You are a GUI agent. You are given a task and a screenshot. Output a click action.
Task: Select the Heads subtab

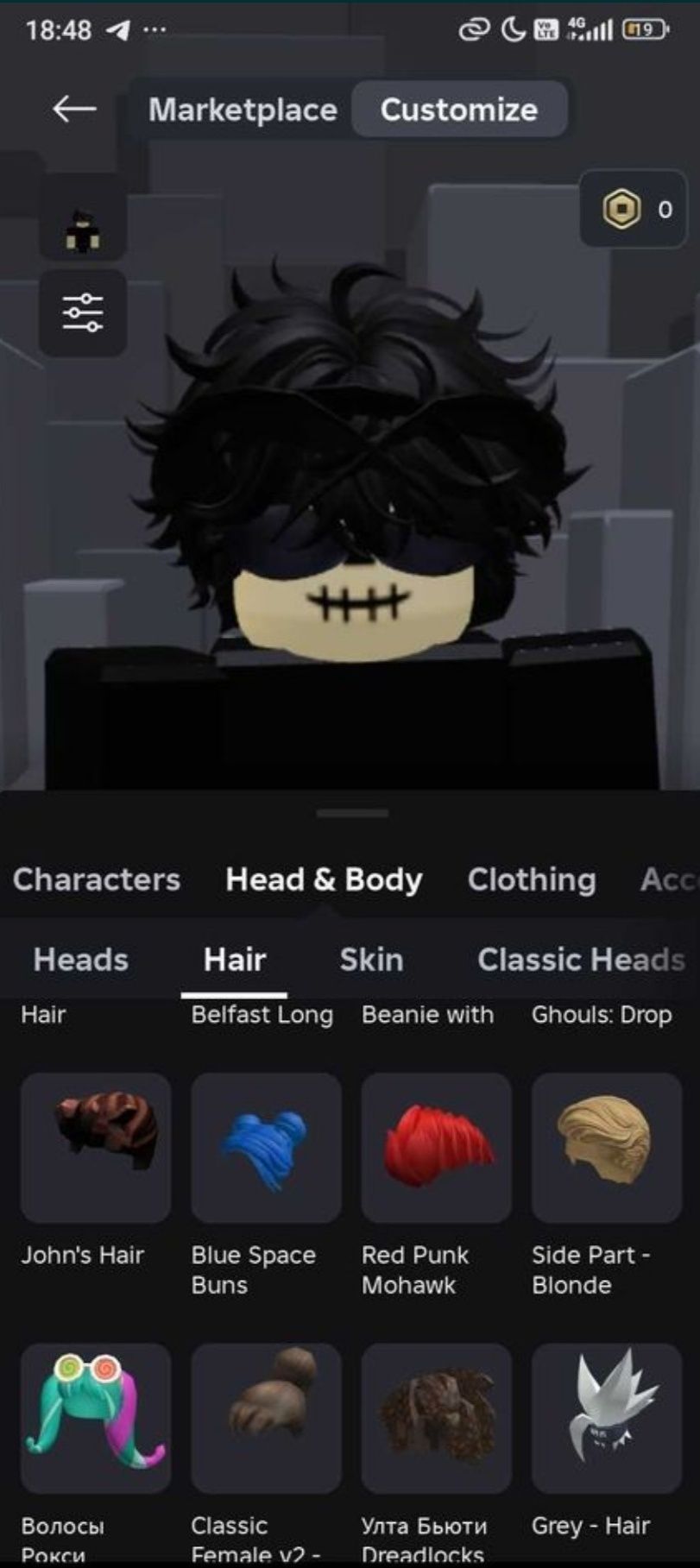tap(80, 960)
